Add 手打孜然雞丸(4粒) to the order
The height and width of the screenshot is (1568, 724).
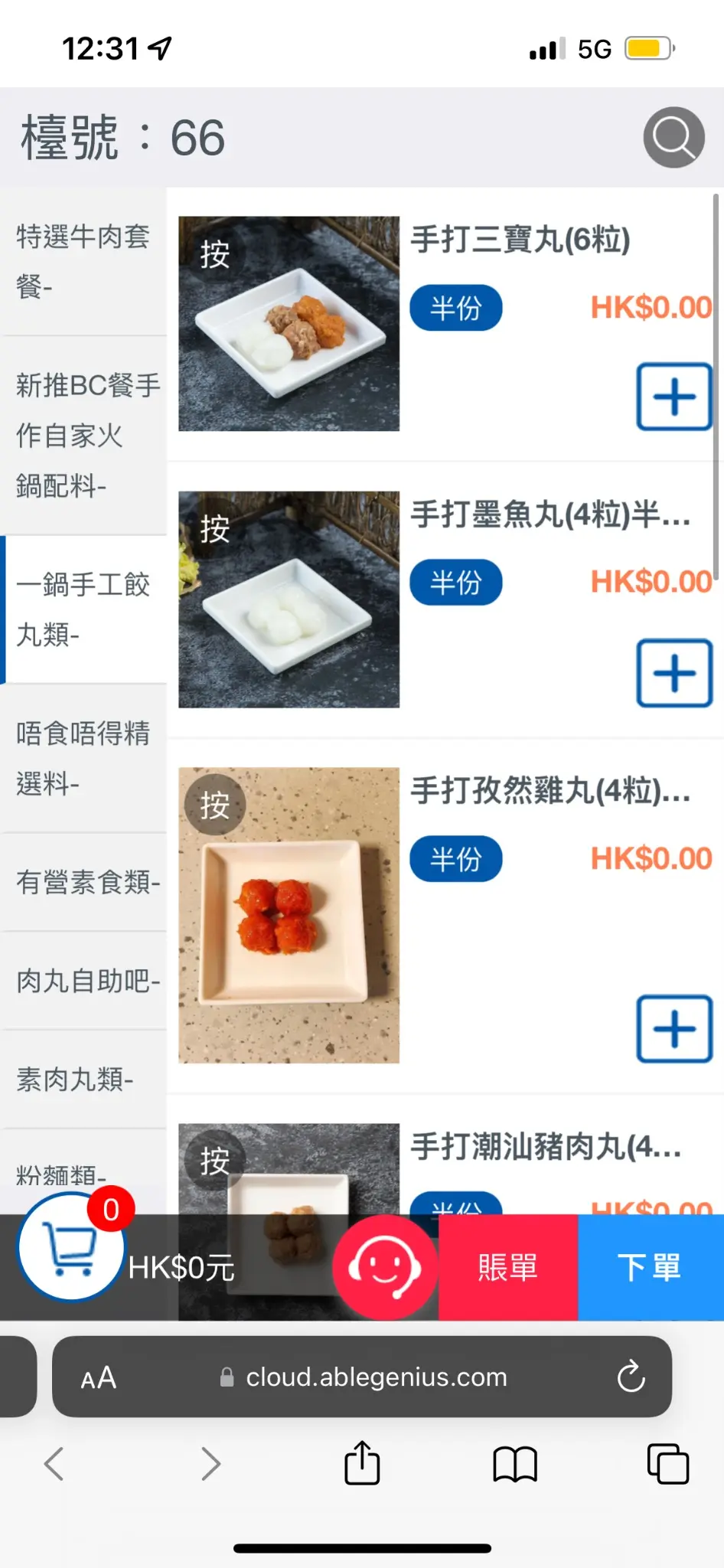(674, 1029)
